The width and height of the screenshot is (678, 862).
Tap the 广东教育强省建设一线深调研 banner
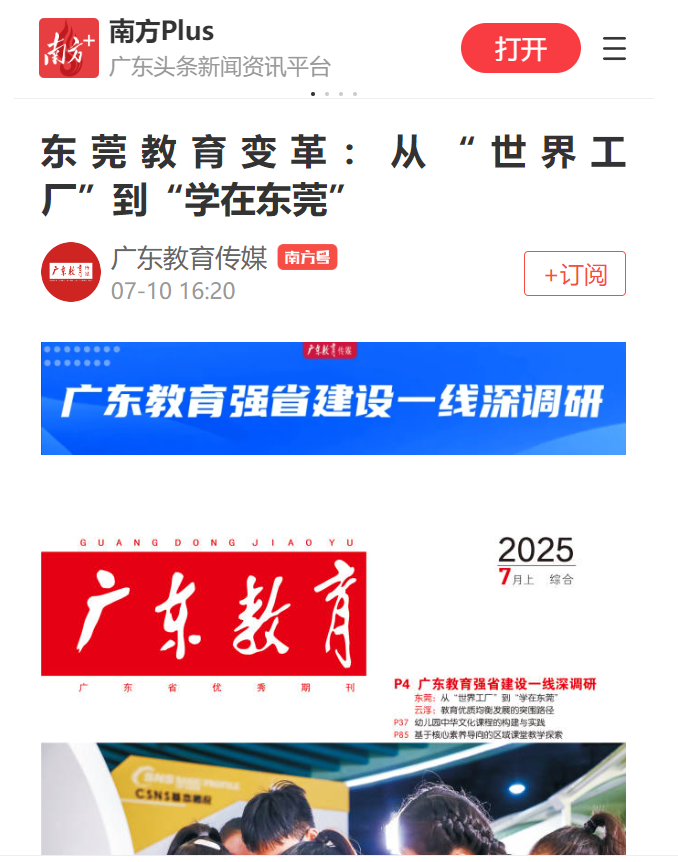pyautogui.click(x=333, y=398)
